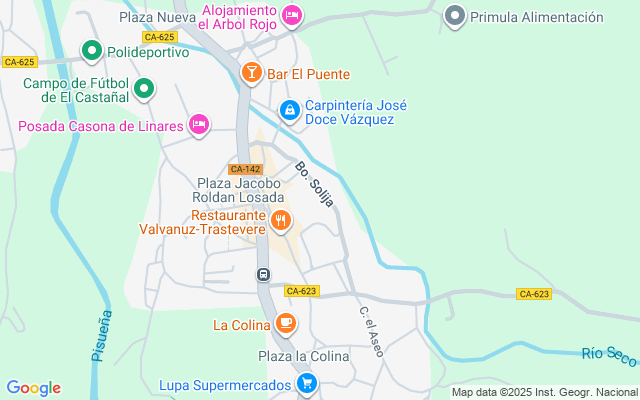This screenshot has width=640, height=400.
Task: Select Campo de Fútbol de El Castañal pin
Action: [144, 89]
